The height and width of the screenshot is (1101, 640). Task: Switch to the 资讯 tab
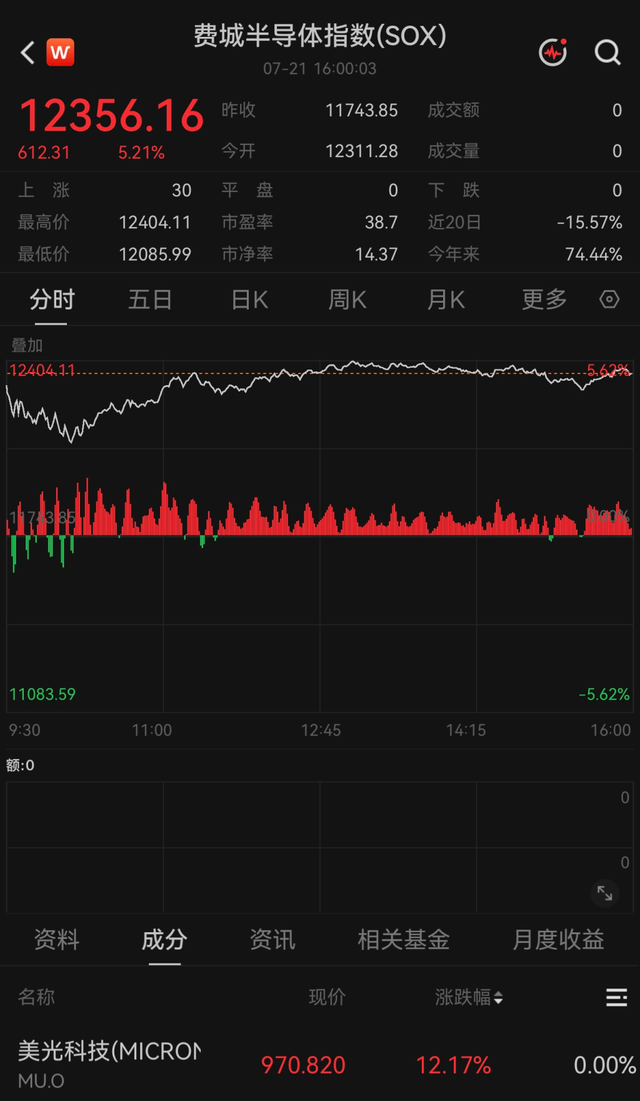(273, 940)
